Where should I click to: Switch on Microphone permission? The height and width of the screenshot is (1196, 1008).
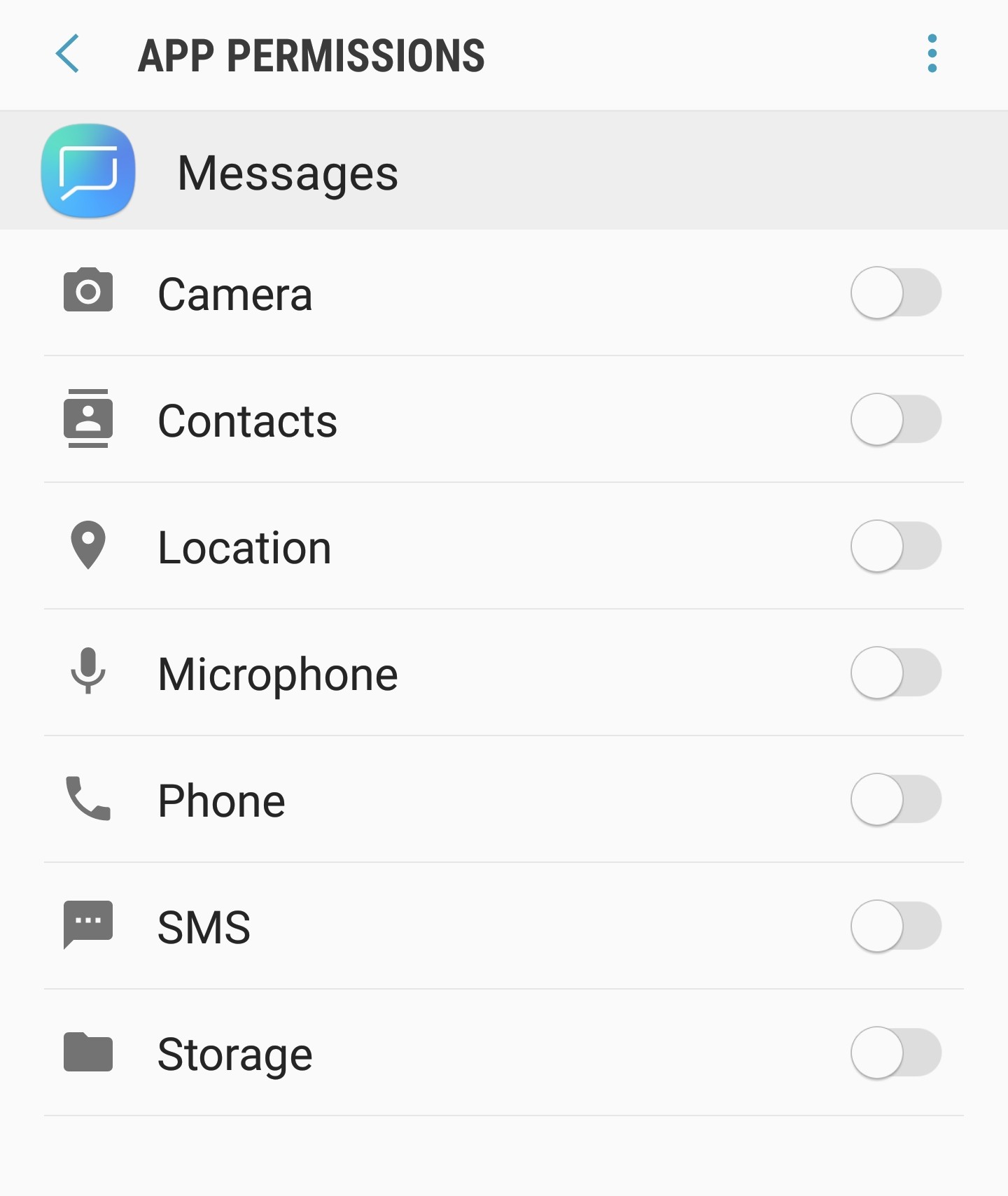(895, 673)
